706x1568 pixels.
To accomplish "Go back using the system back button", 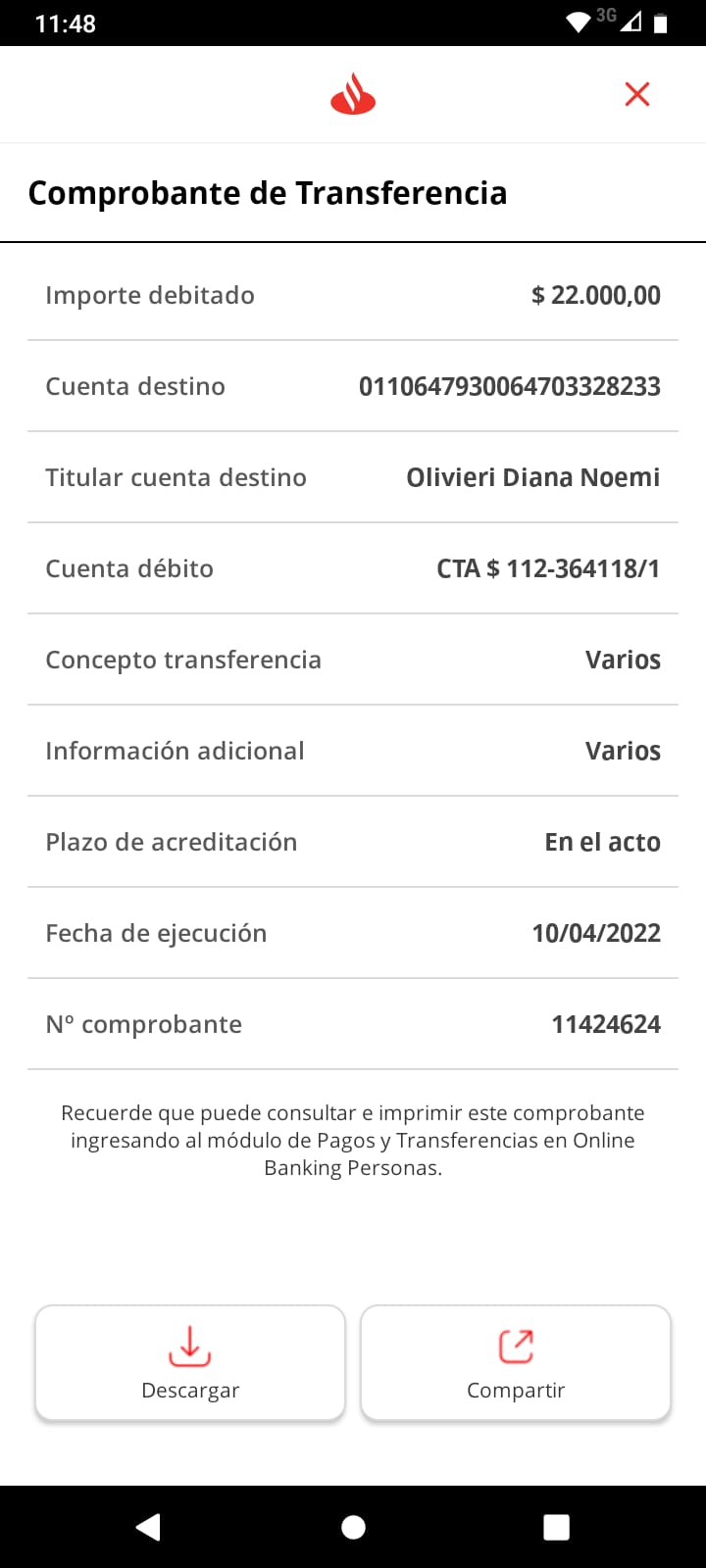I will [149, 1527].
